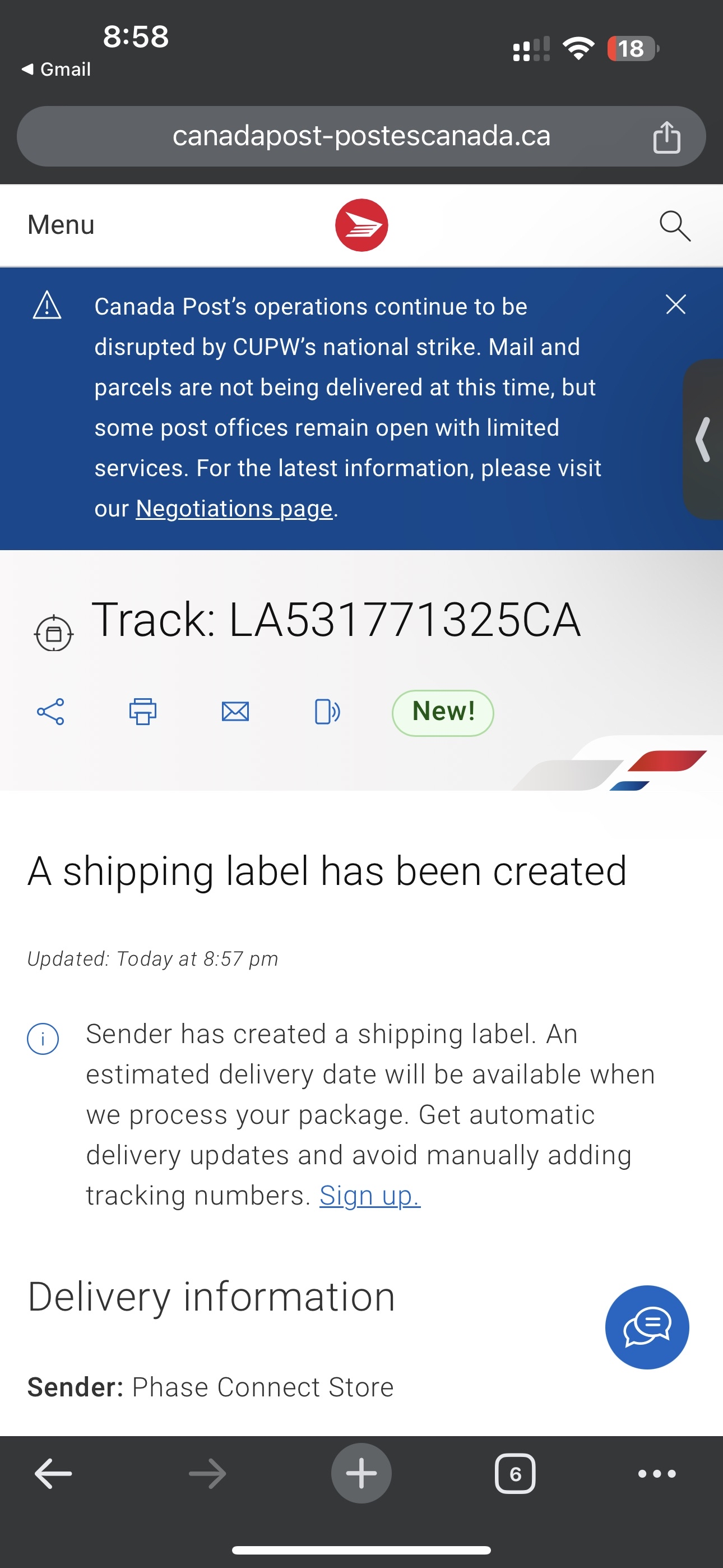Open the site search magnifier
The height and width of the screenshot is (1568, 723).
[x=675, y=226]
